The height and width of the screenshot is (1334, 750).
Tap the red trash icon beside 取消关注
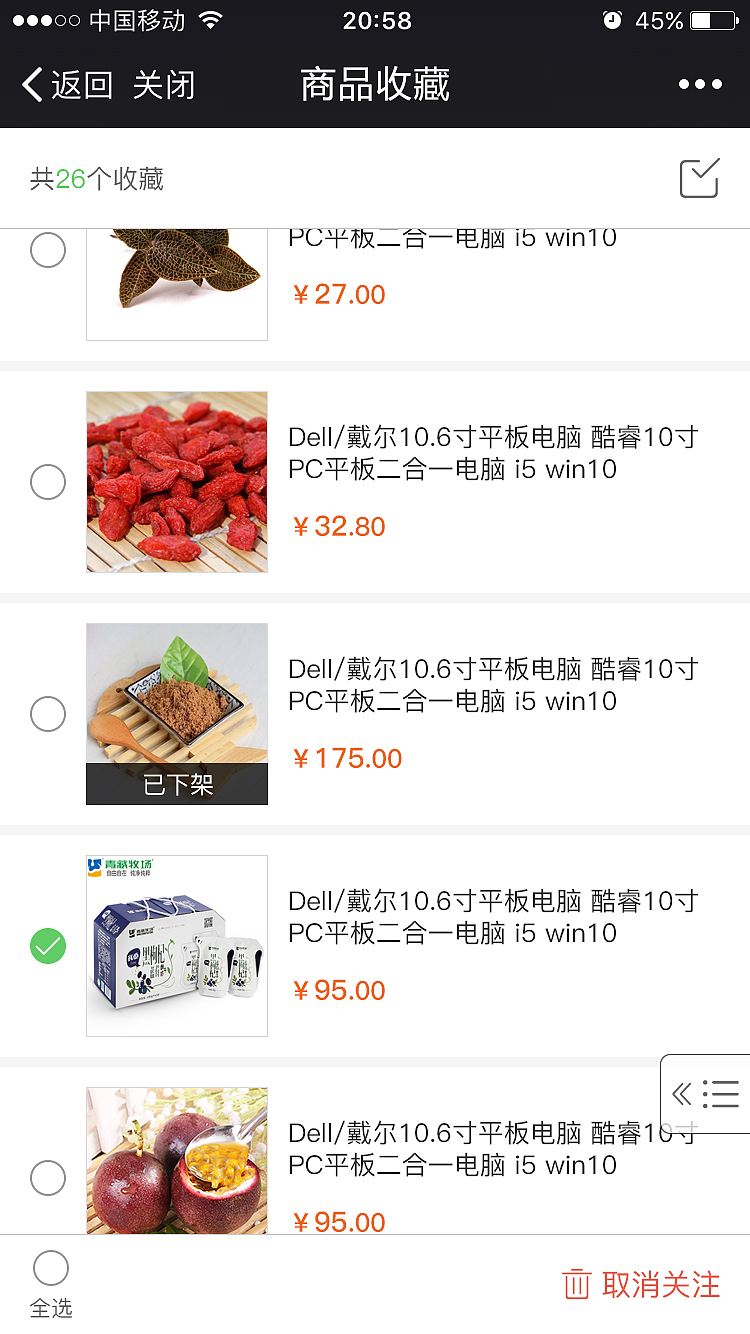click(x=575, y=1284)
